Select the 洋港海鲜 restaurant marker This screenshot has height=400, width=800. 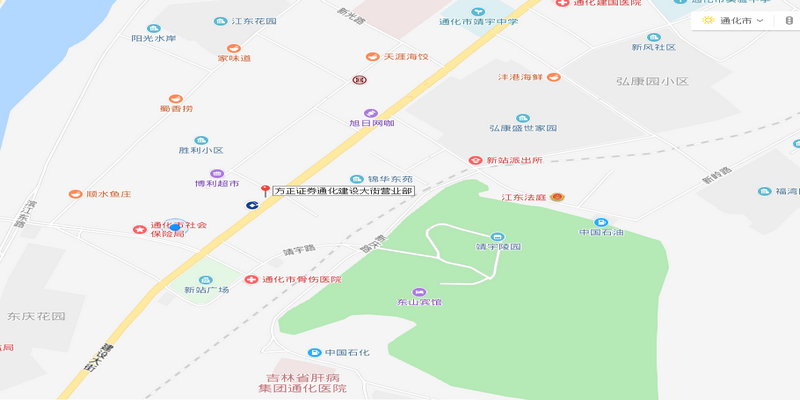[553, 77]
